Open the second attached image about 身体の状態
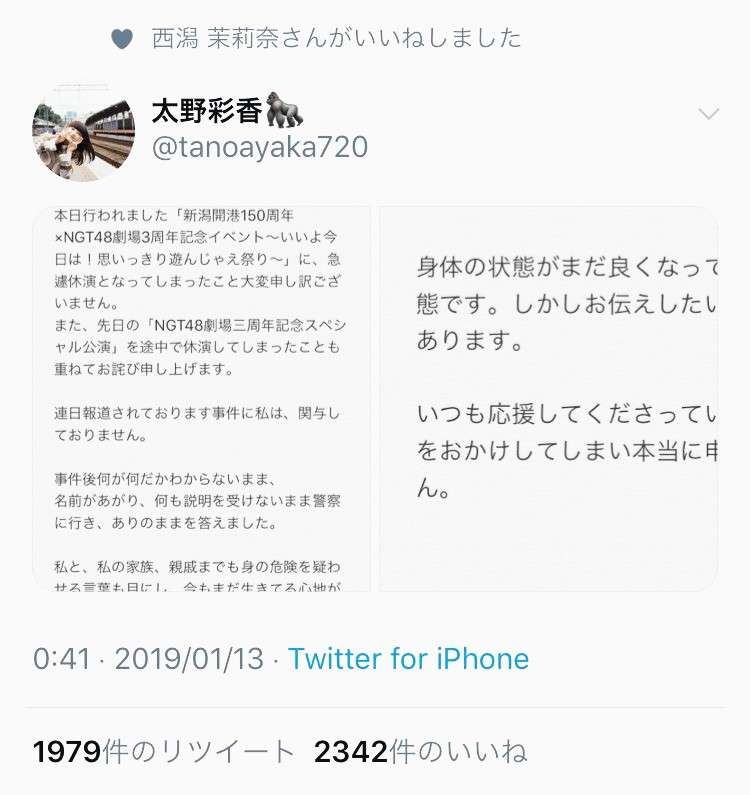The image size is (750, 795). tap(549, 399)
